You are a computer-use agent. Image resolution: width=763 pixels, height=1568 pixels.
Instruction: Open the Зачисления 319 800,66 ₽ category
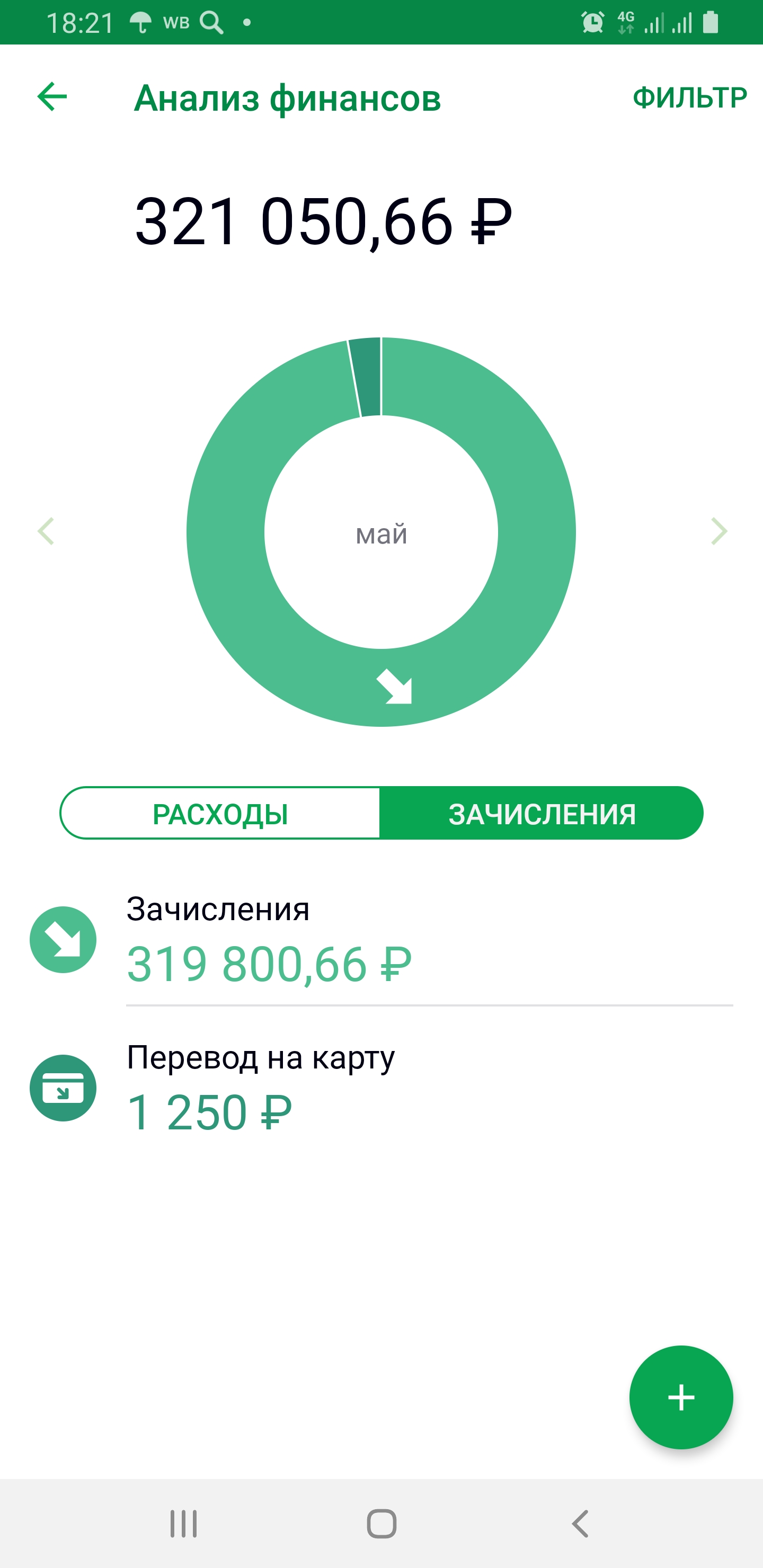(x=381, y=940)
